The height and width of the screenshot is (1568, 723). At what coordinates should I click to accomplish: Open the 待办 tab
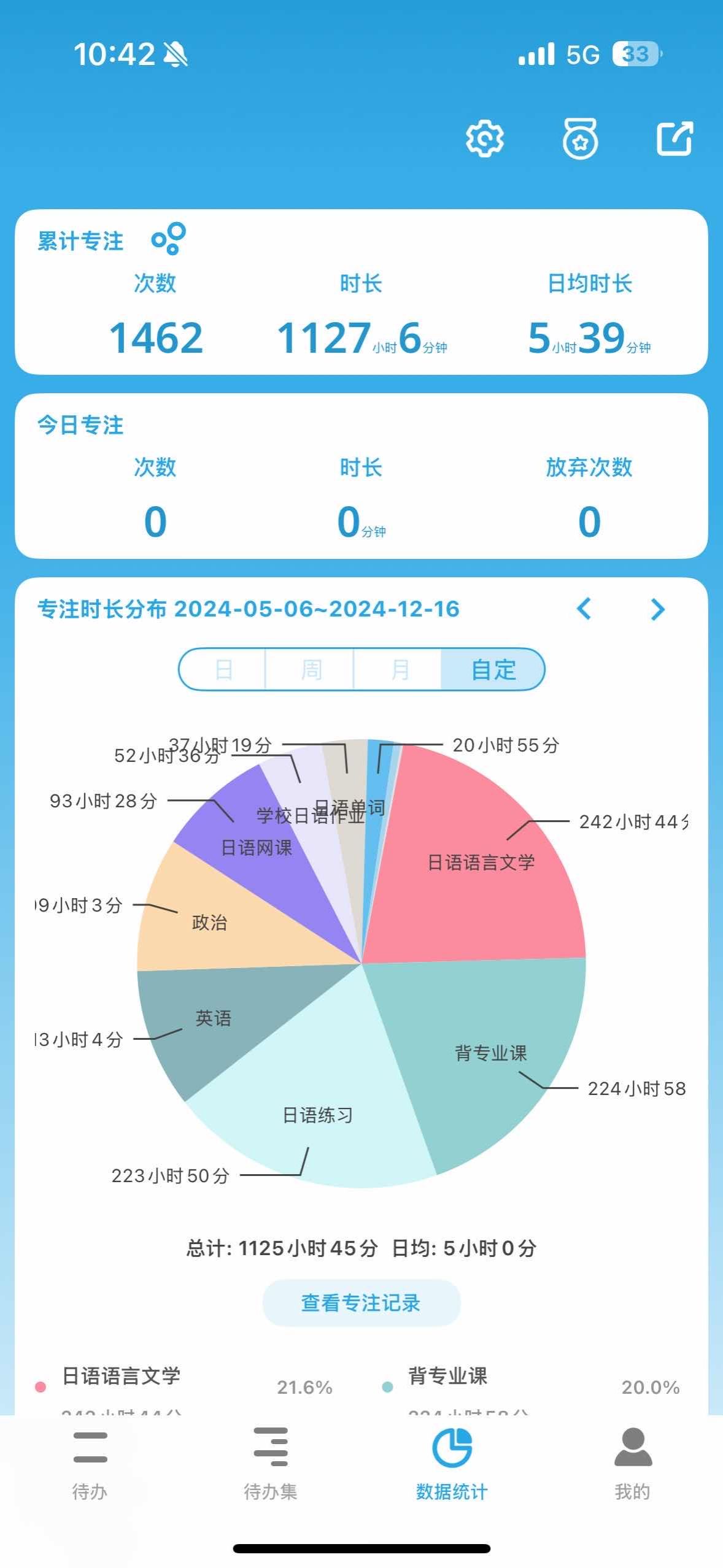(x=90, y=1464)
